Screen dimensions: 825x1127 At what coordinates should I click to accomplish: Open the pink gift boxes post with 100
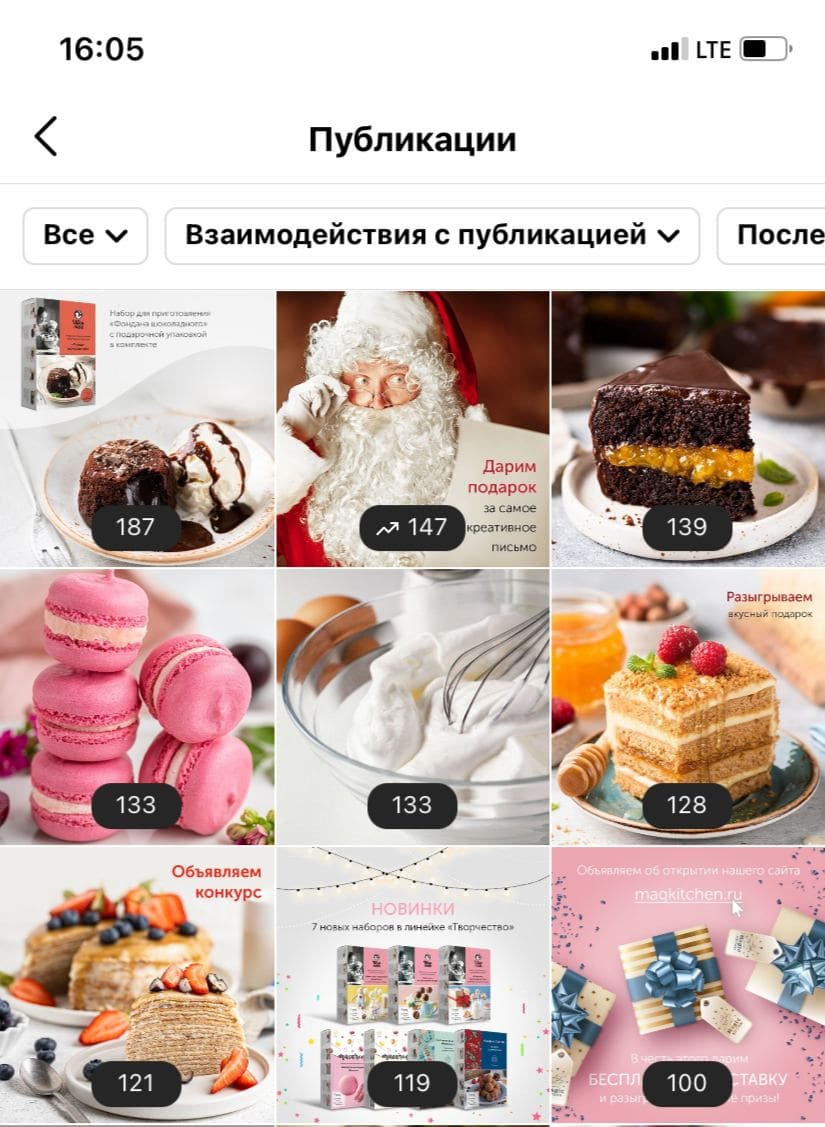[x=688, y=984]
